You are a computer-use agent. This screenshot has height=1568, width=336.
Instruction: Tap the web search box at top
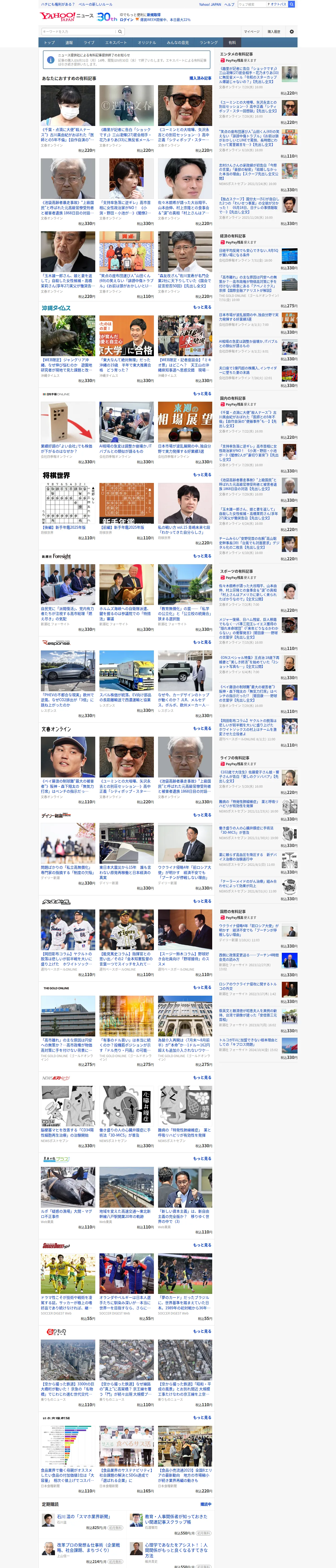(x=252, y=4)
